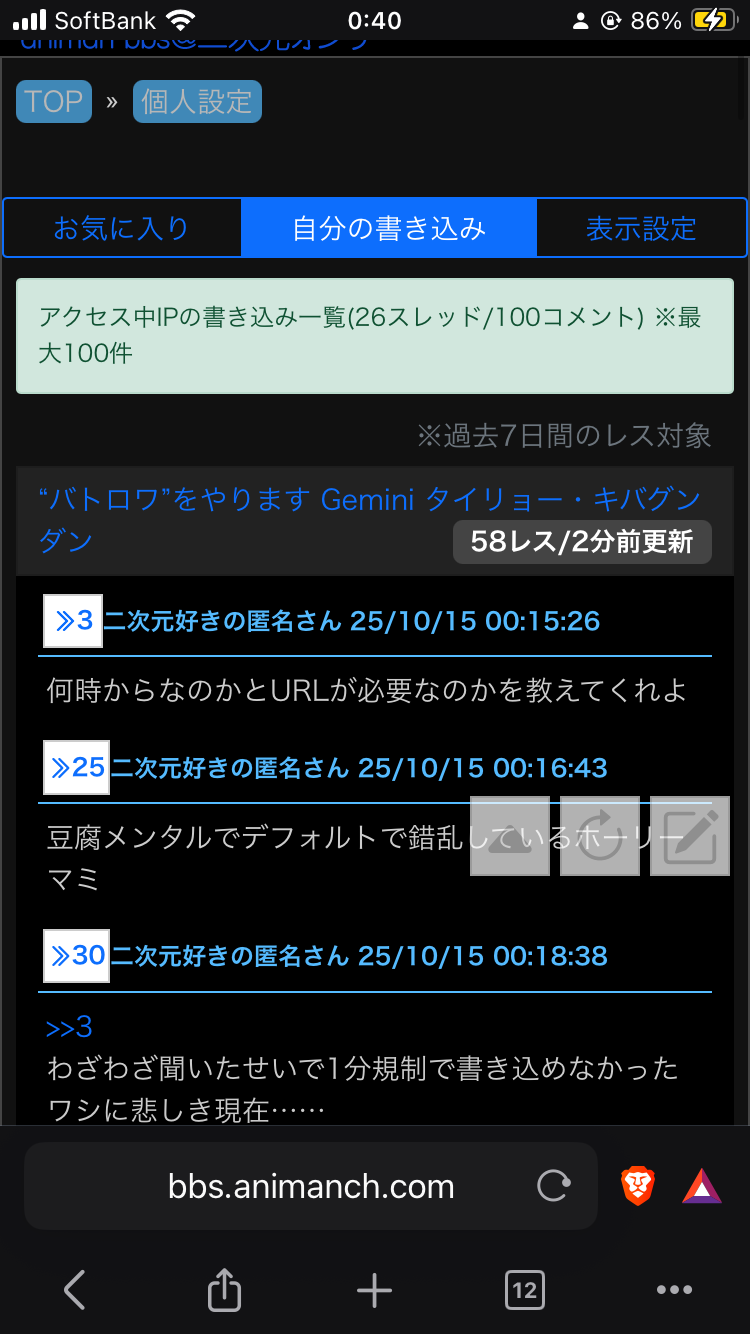Tap the floating write-post pencil icon
The width and height of the screenshot is (750, 1334).
[x=690, y=836]
